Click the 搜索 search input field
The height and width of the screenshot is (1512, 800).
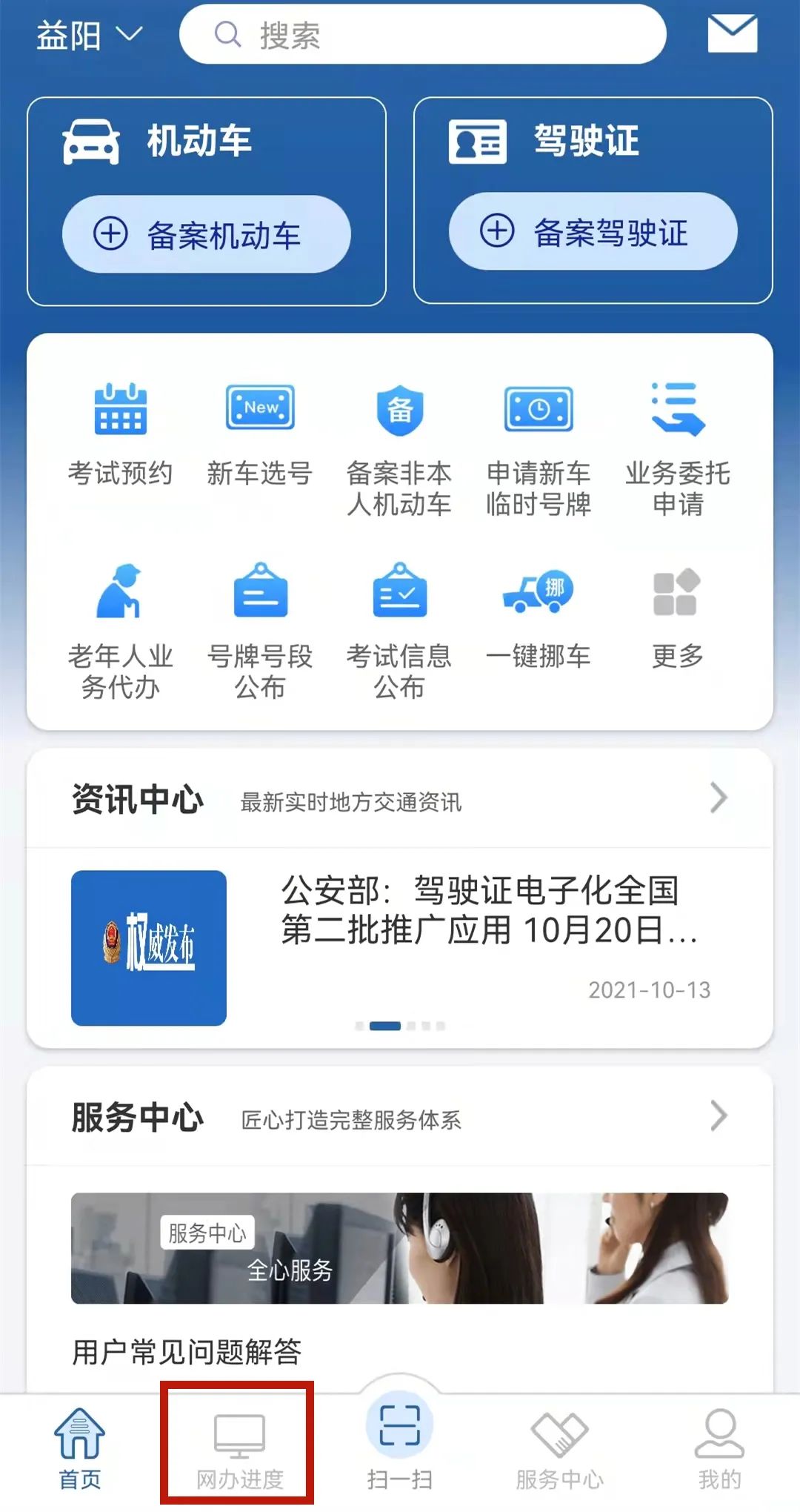[422, 34]
